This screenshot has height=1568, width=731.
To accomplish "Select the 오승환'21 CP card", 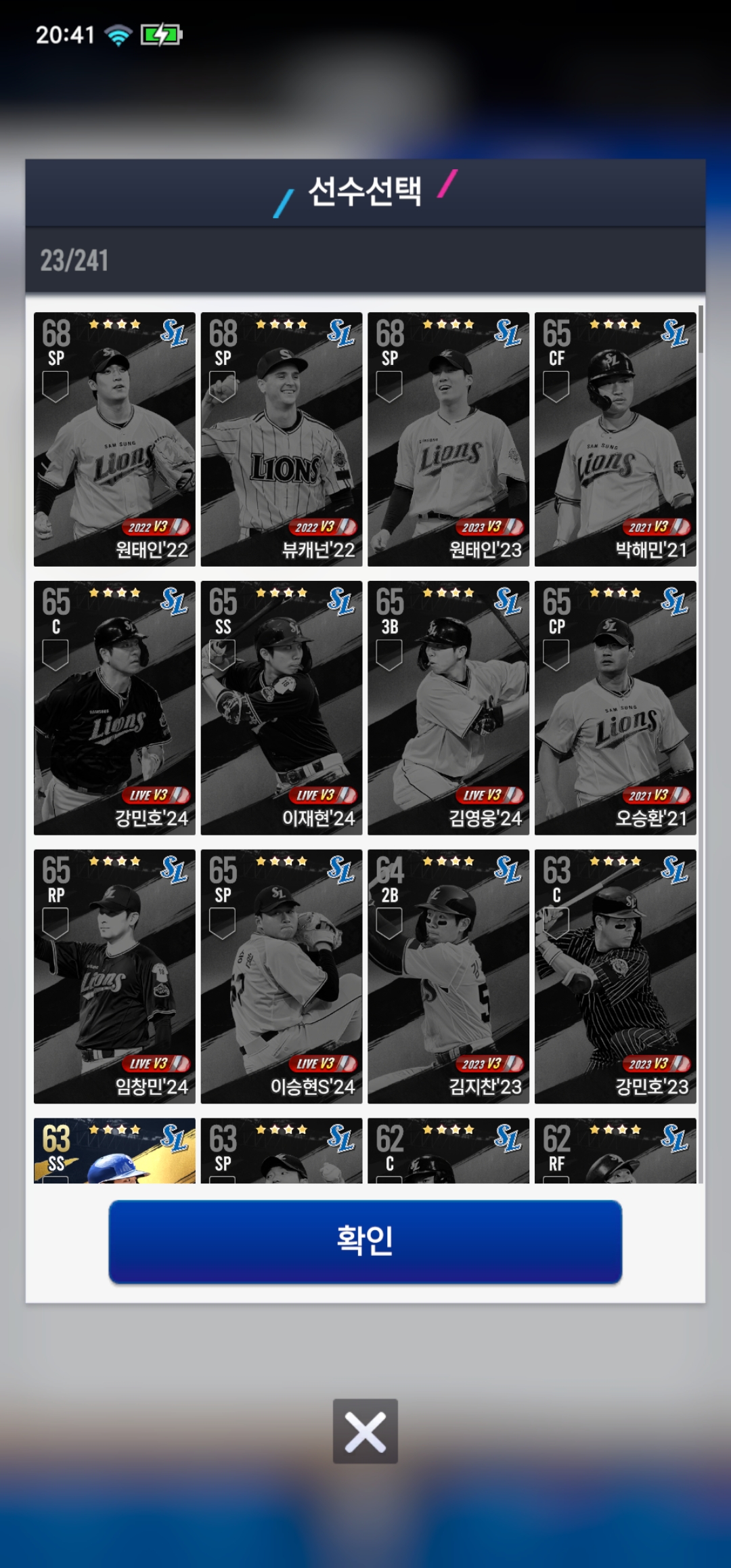I will 615,707.
